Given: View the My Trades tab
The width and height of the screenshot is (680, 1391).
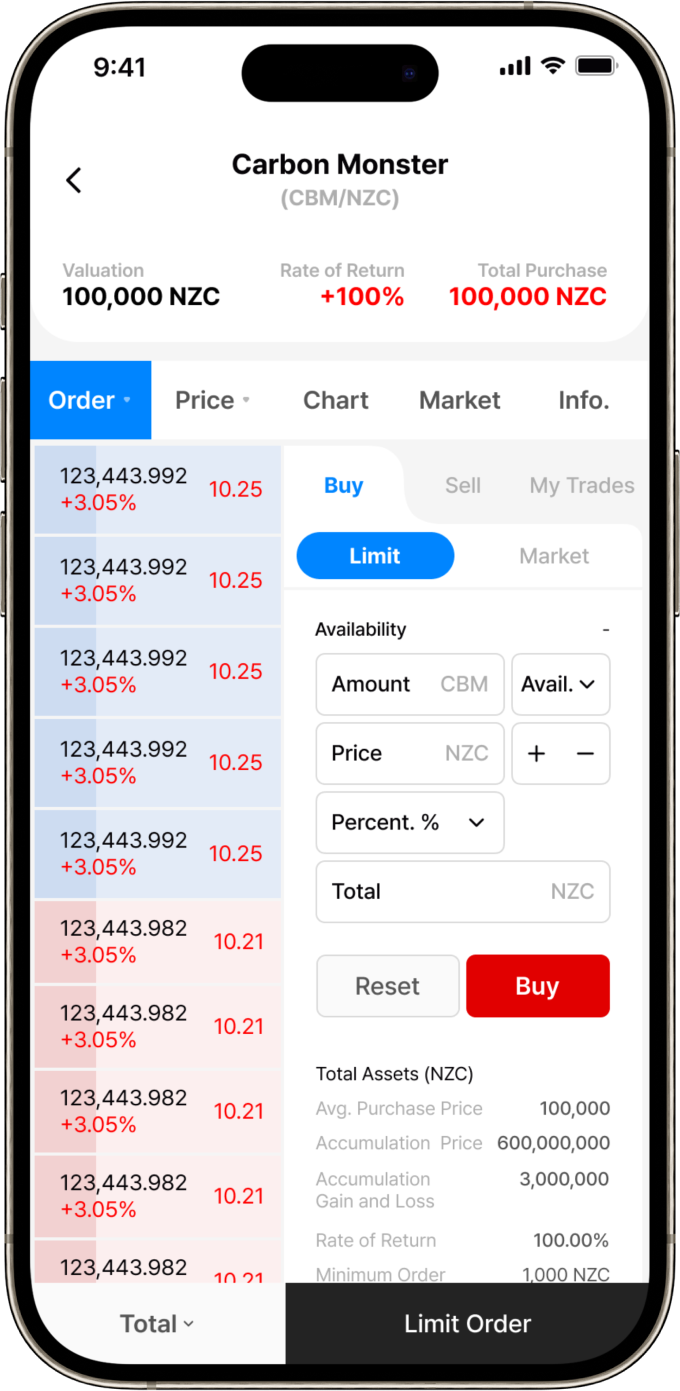Looking at the screenshot, I should tap(581, 485).
